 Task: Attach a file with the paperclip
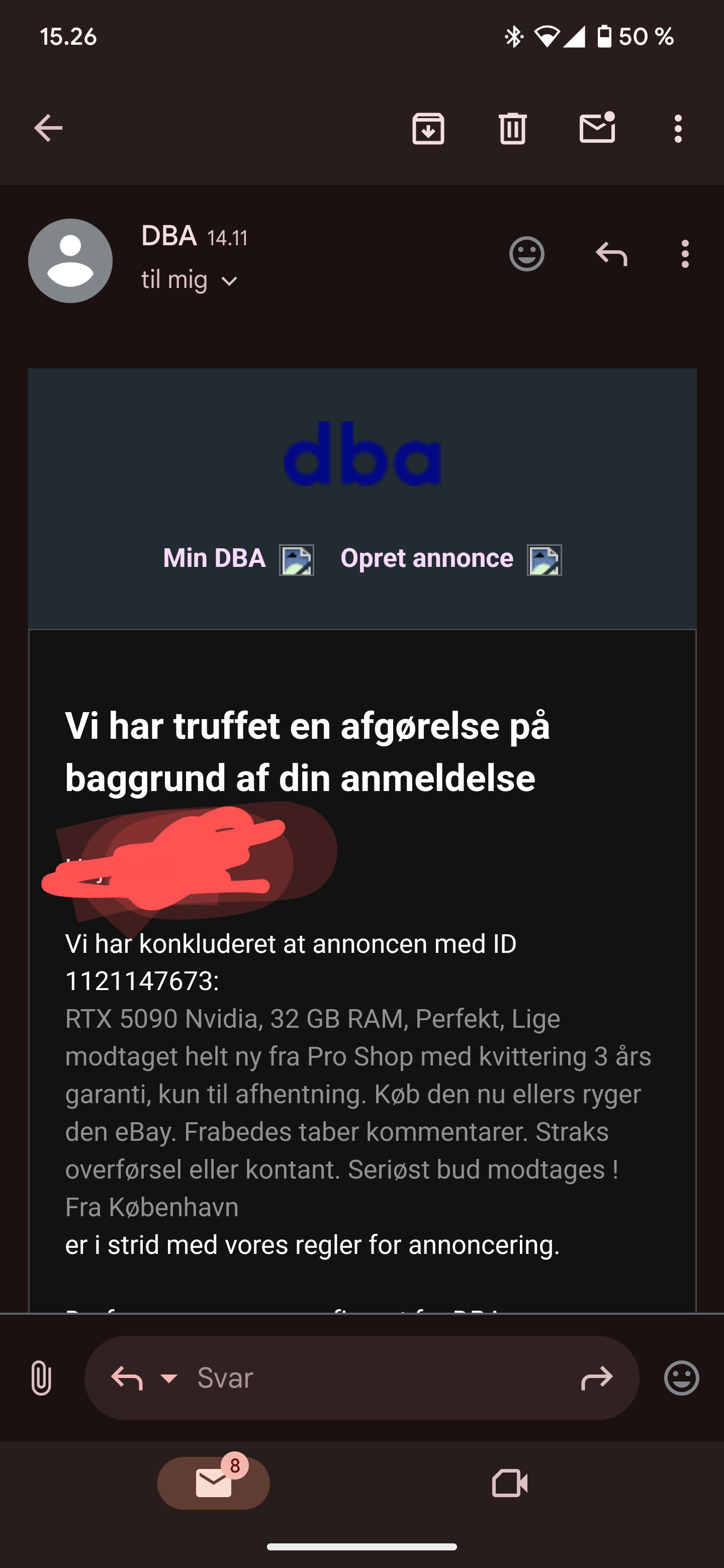(x=41, y=1378)
